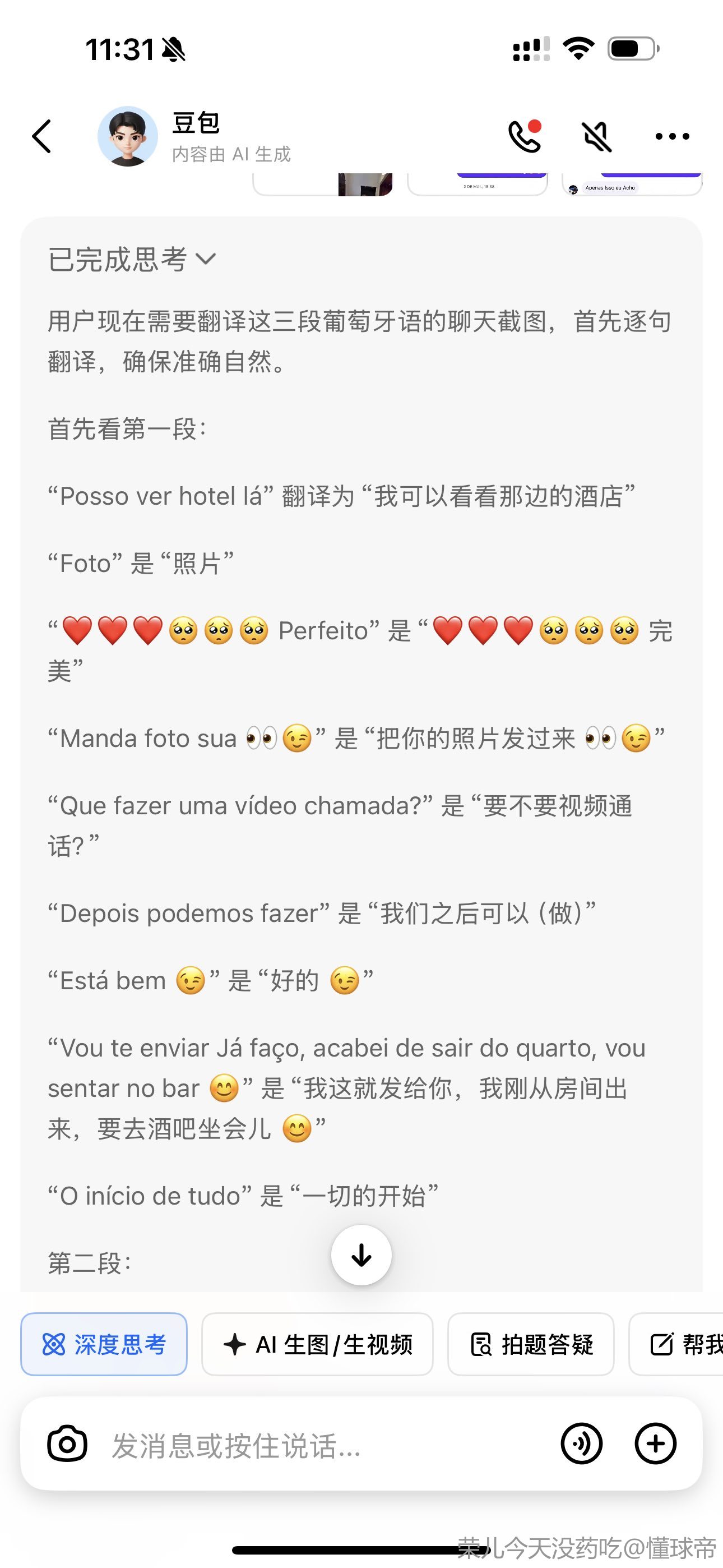The width and height of the screenshot is (723, 1568).
Task: Toggle the 深度思考 chip
Action: tap(104, 1344)
